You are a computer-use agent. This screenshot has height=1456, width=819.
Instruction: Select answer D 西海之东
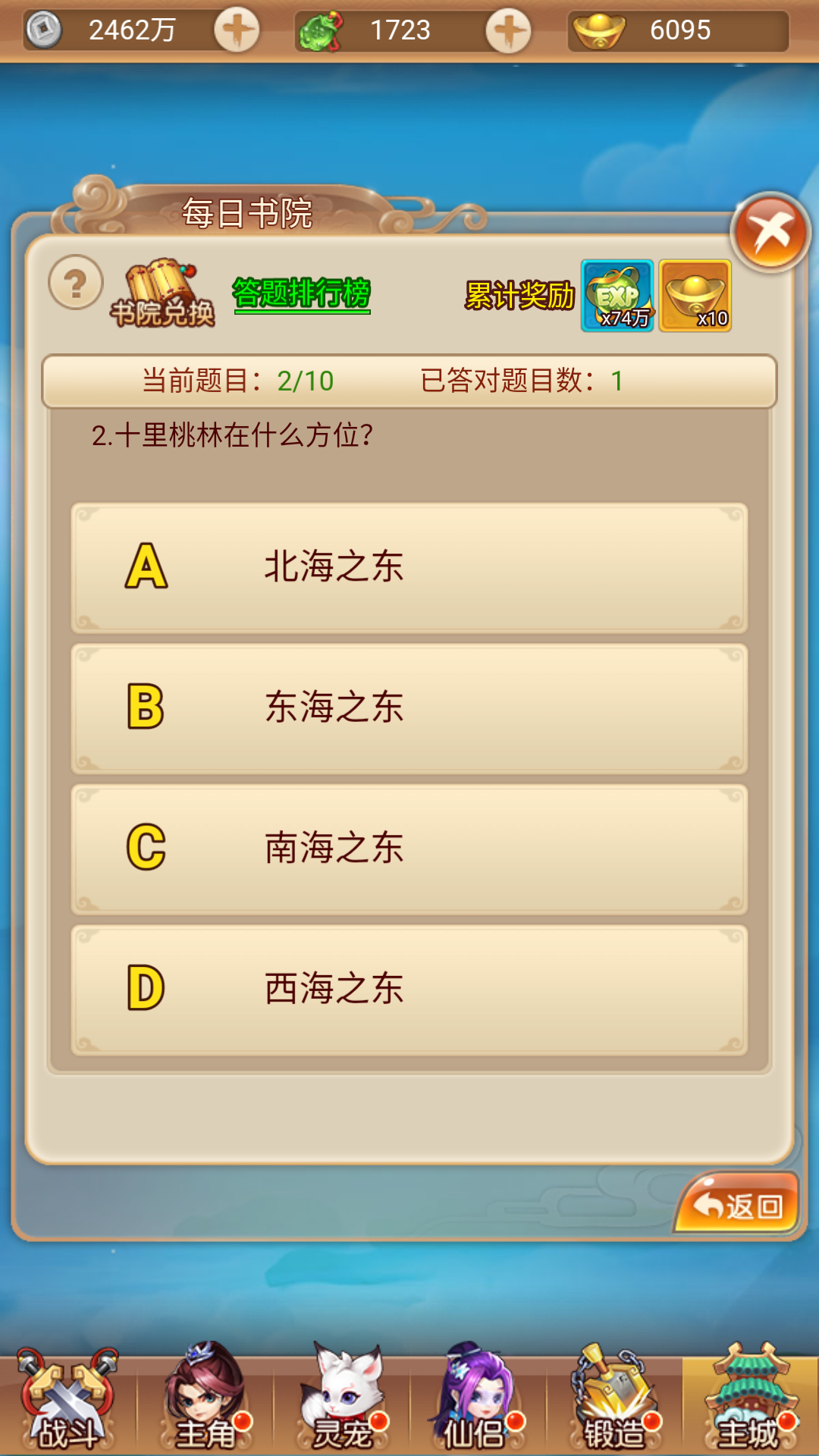coord(409,989)
